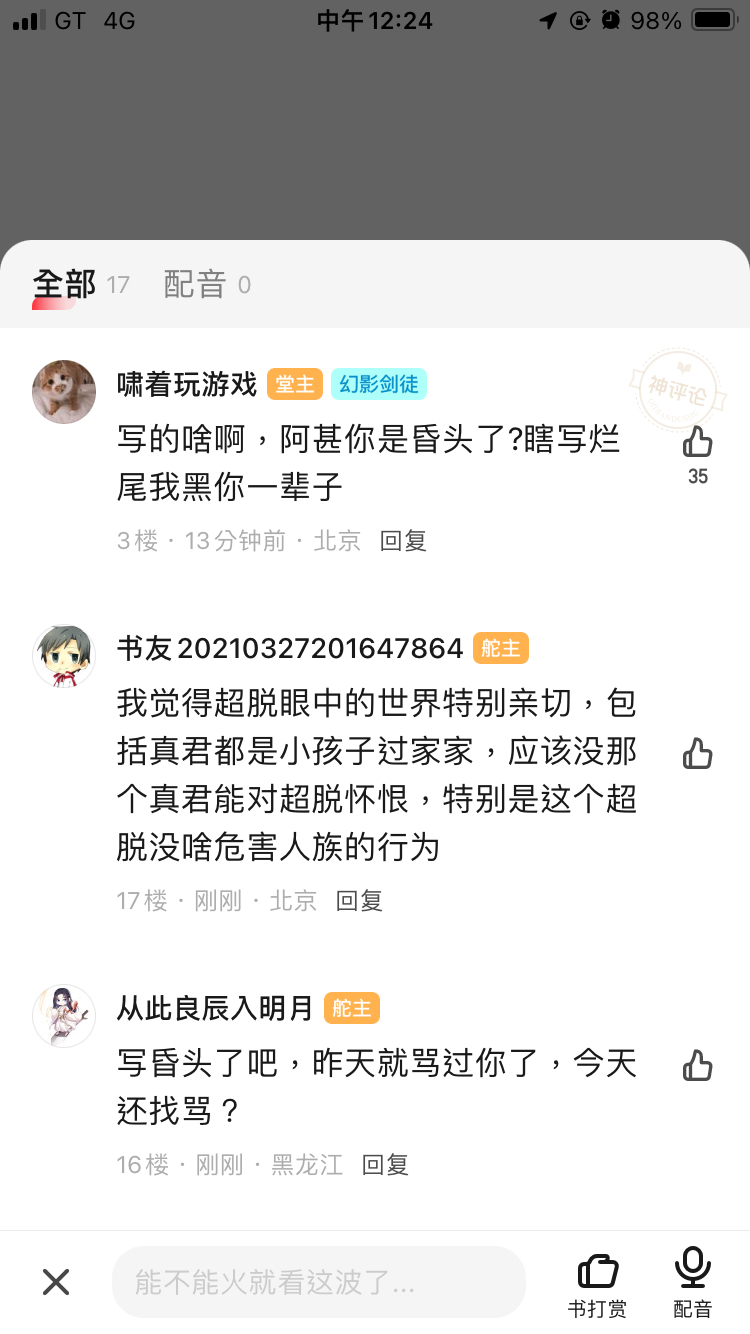750x1334 pixels.
Task: Switch to the 全部 comments tab
Action: coord(65,285)
